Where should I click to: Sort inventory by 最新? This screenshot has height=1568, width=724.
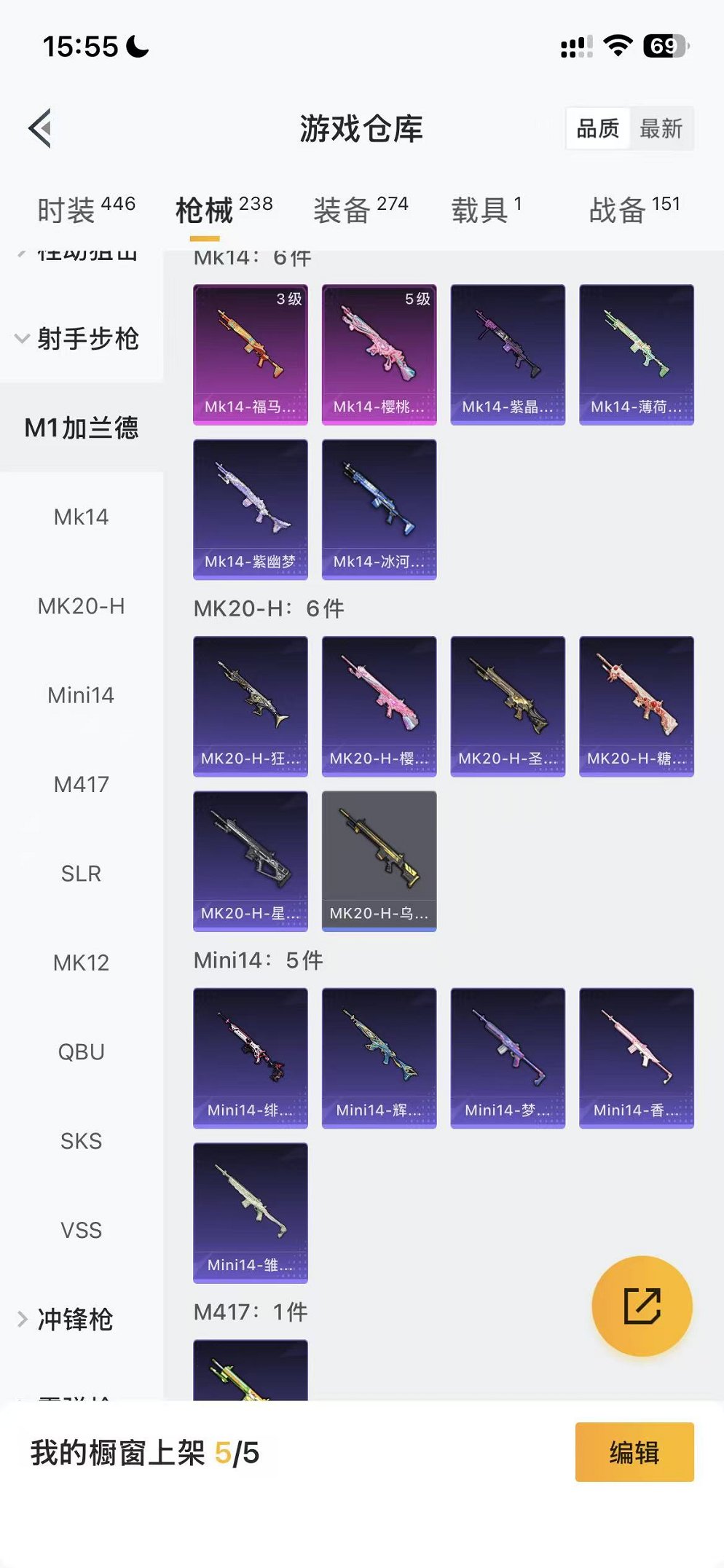(x=661, y=129)
